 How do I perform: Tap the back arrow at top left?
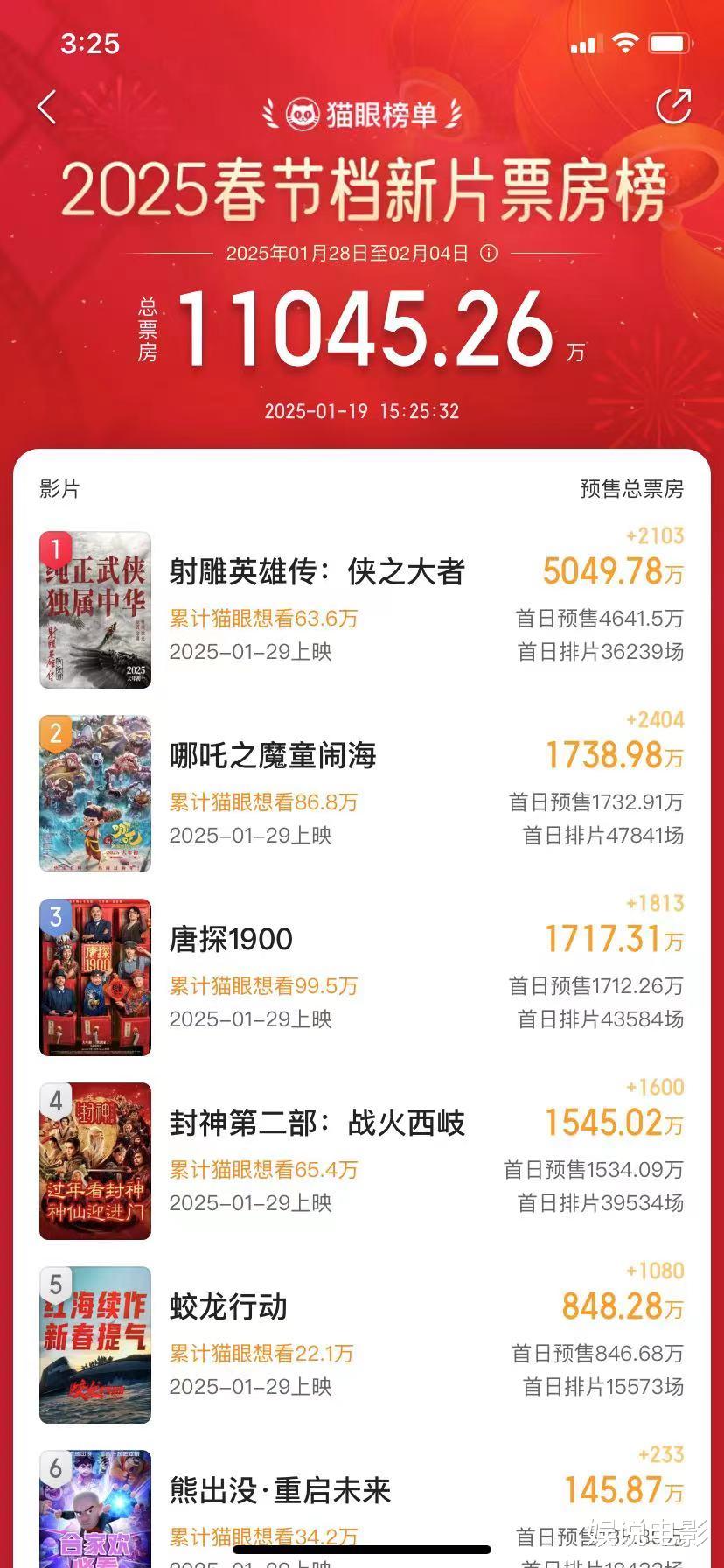coord(45,106)
